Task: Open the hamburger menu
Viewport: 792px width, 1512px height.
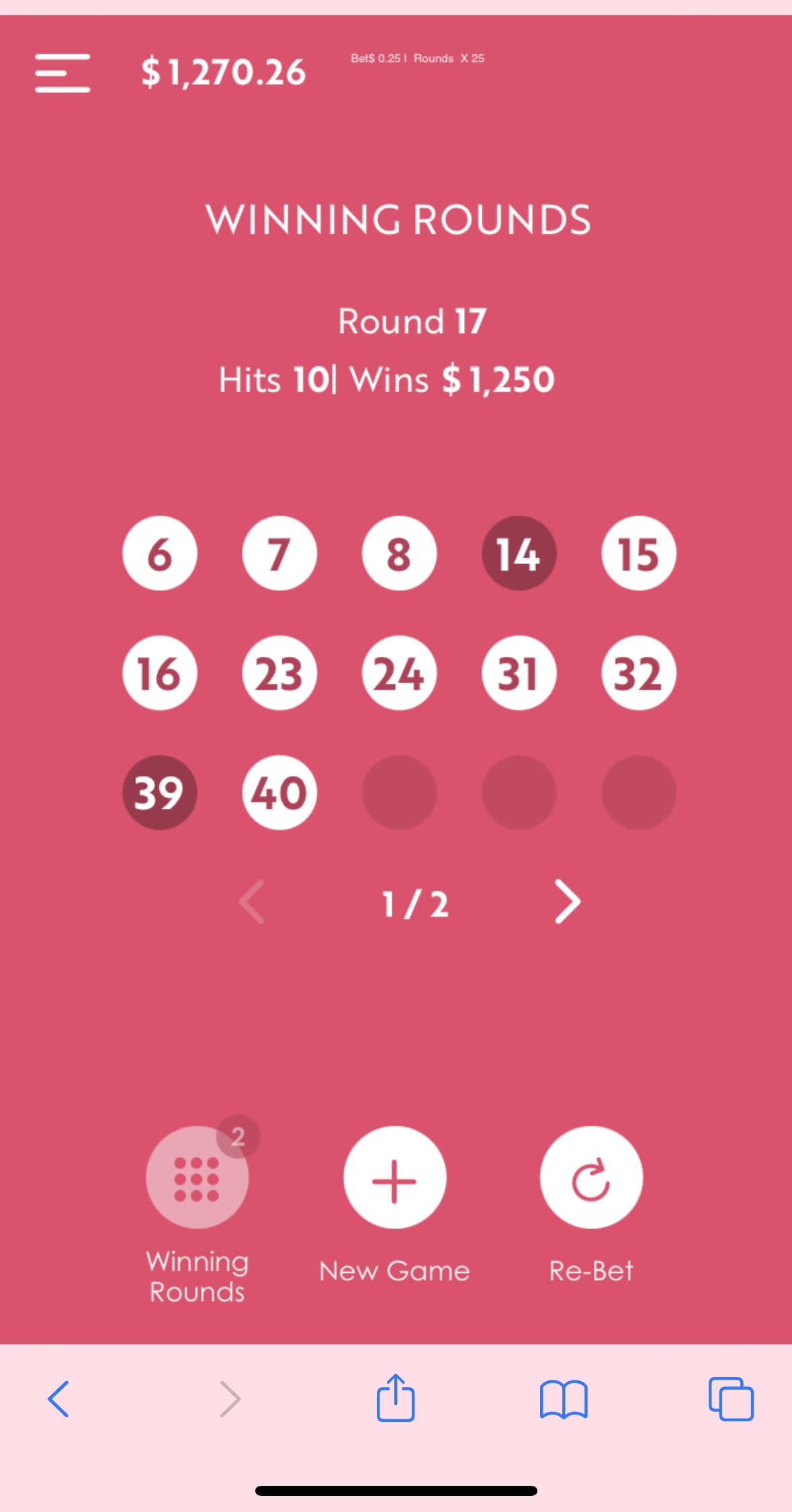Action: point(62,73)
